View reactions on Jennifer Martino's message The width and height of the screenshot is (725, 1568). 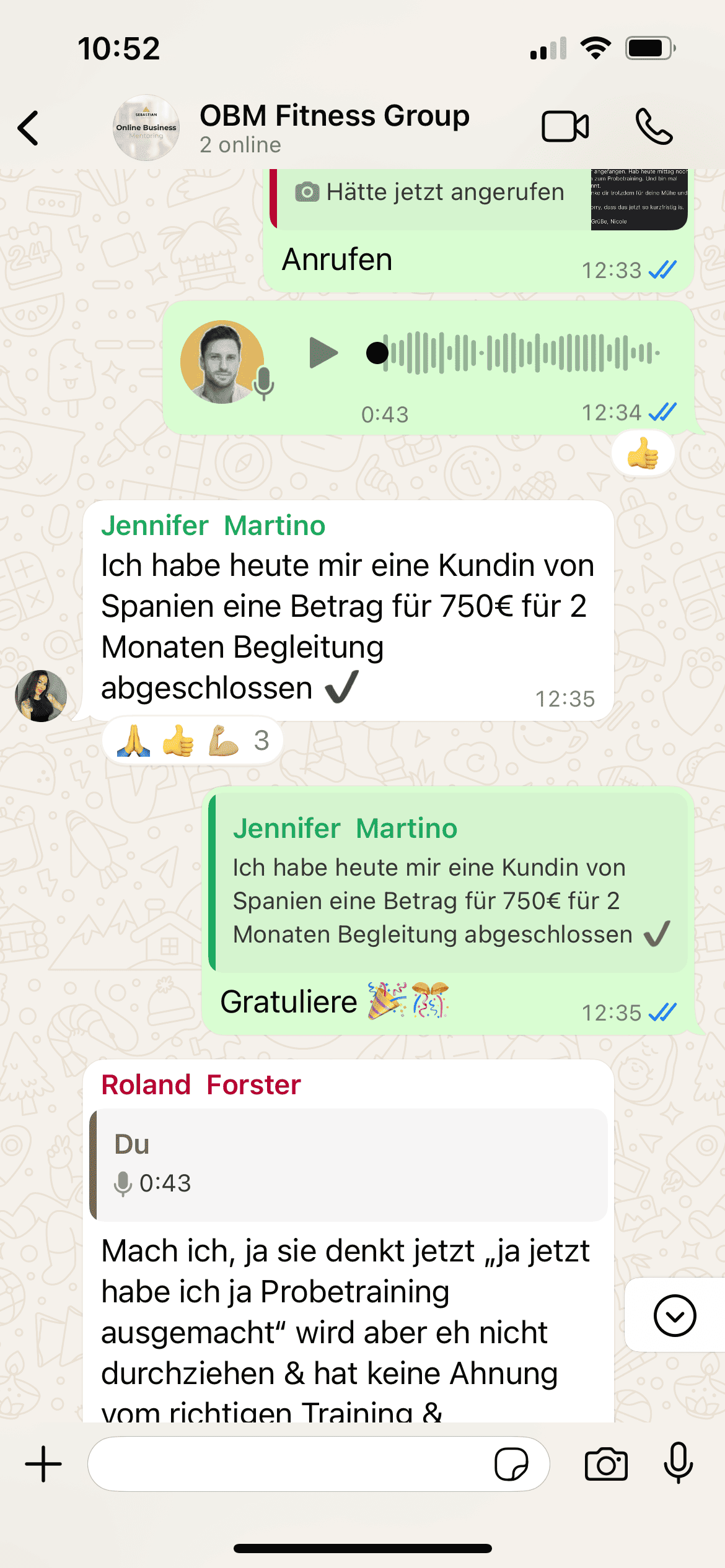click(x=193, y=741)
